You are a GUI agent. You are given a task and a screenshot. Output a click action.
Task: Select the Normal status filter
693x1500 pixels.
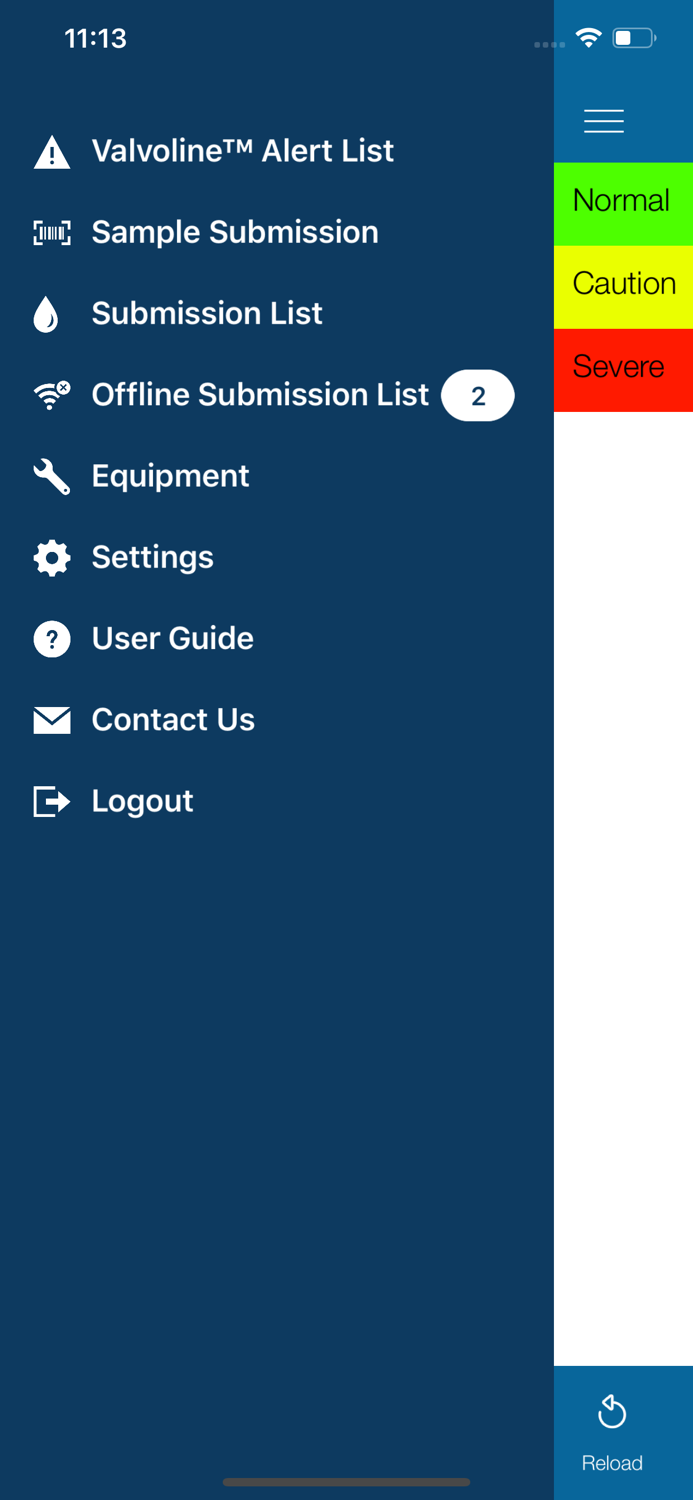tap(623, 203)
